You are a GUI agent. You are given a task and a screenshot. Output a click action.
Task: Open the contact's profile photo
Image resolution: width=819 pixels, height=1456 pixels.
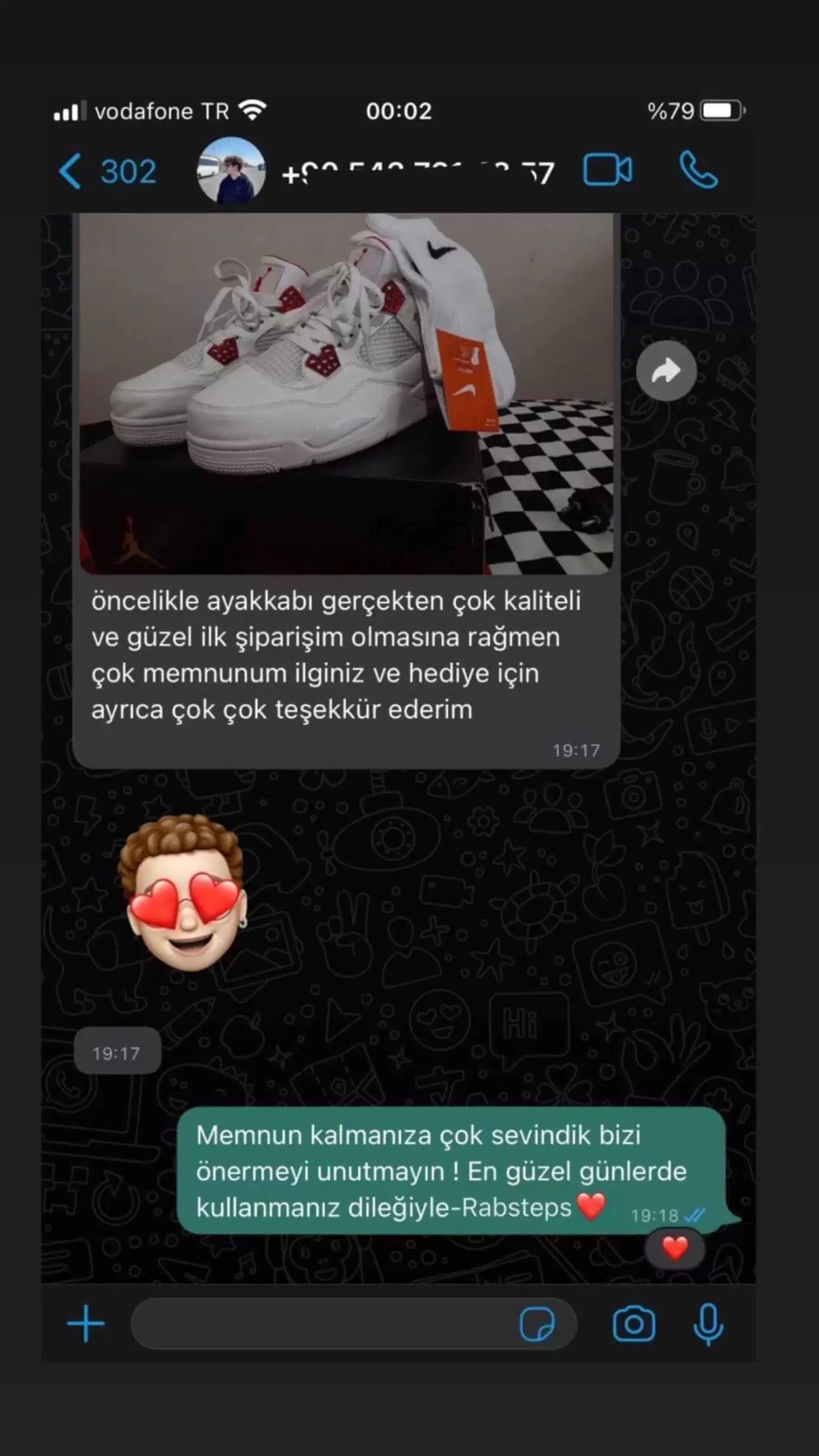click(x=231, y=171)
